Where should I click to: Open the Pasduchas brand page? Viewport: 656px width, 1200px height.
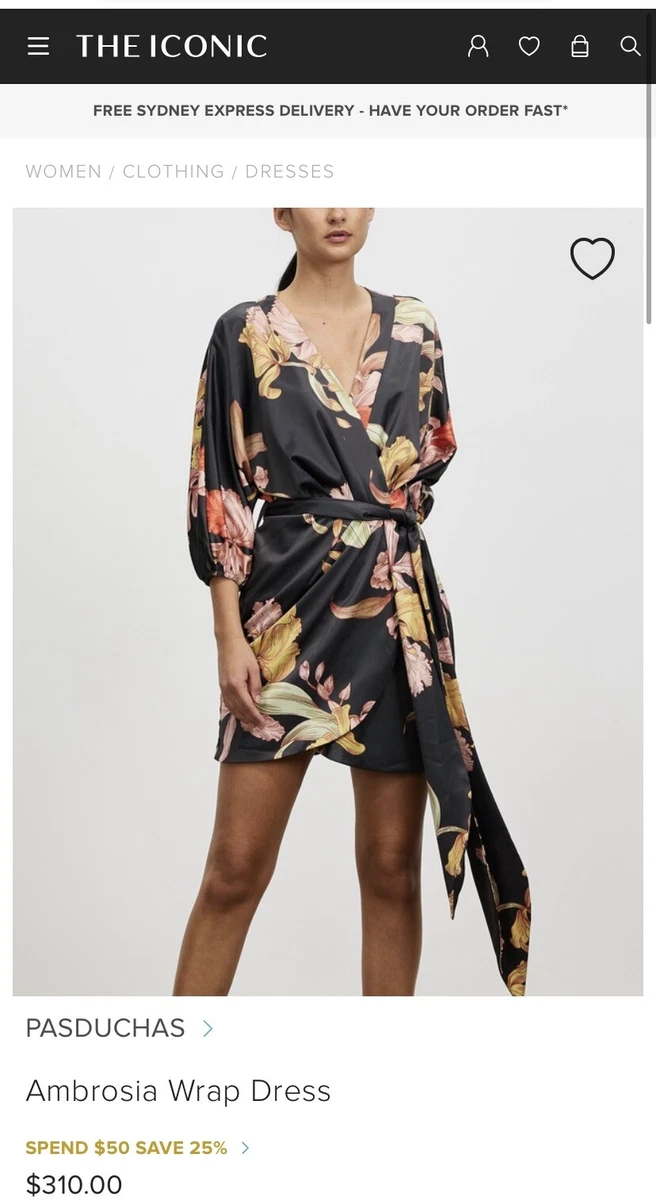[x=120, y=1028]
